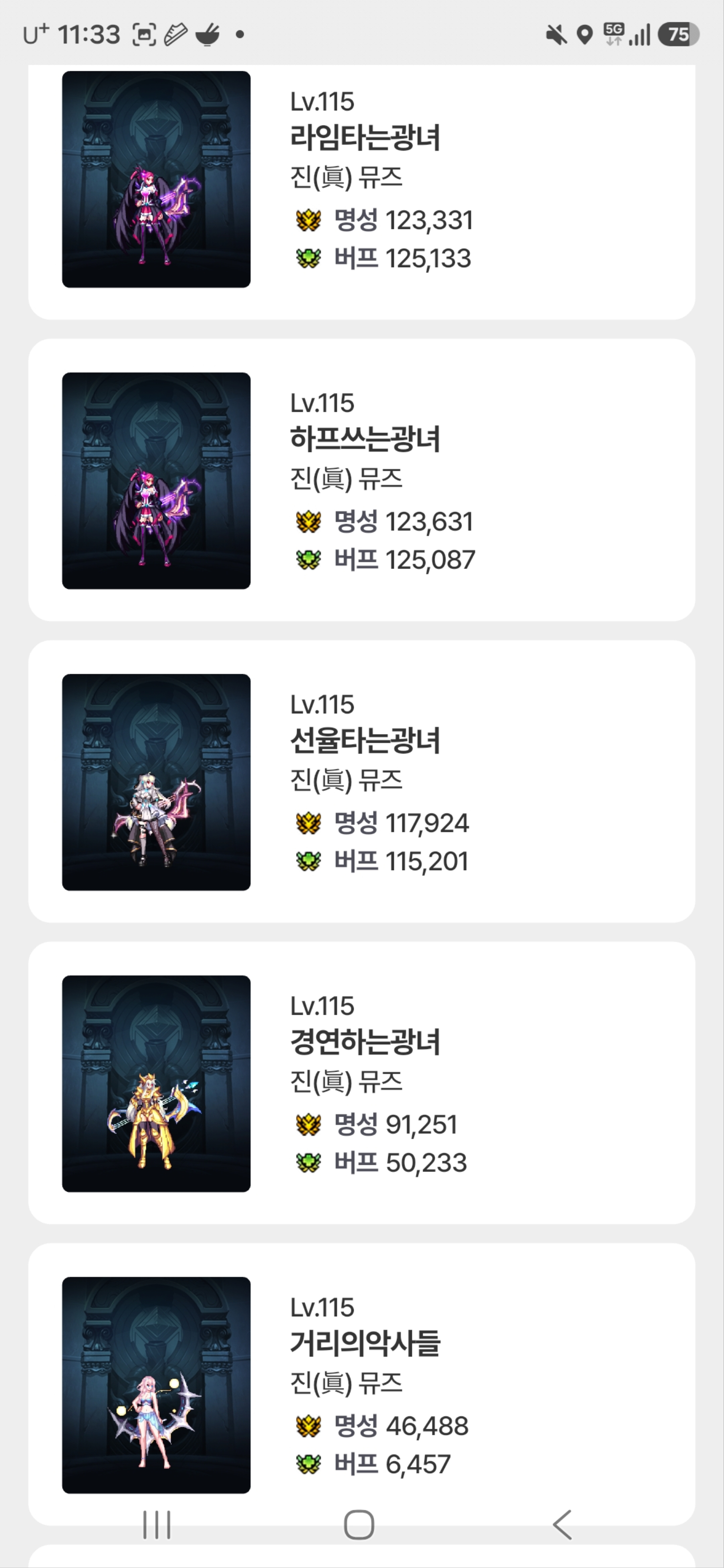
Task: Open the 하프쓰는광녀 character card
Action: click(362, 480)
